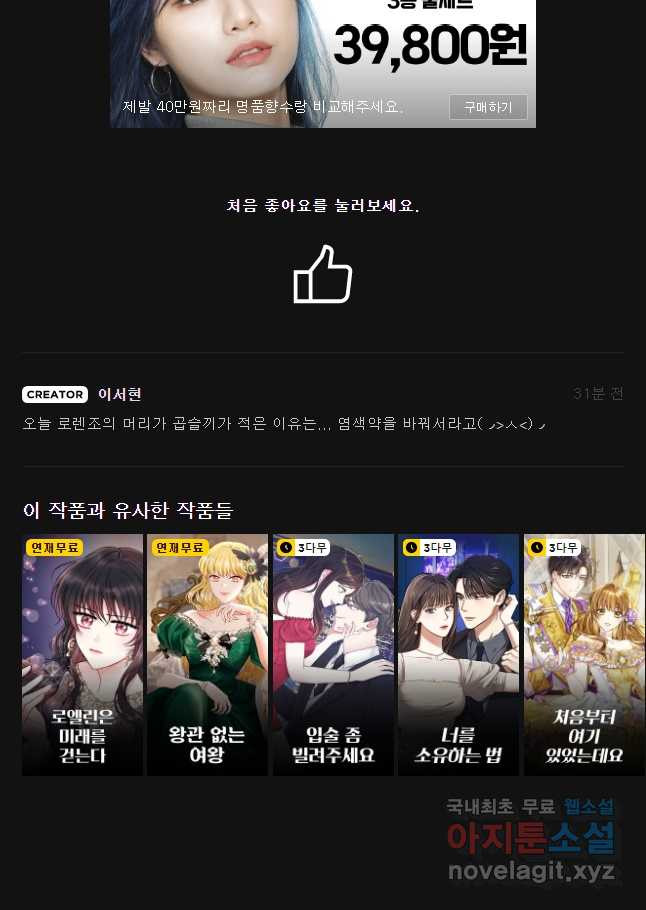This screenshot has width=646, height=910.
Task: Open the webtoon 왕관 없는 여왕
Action: [207, 655]
